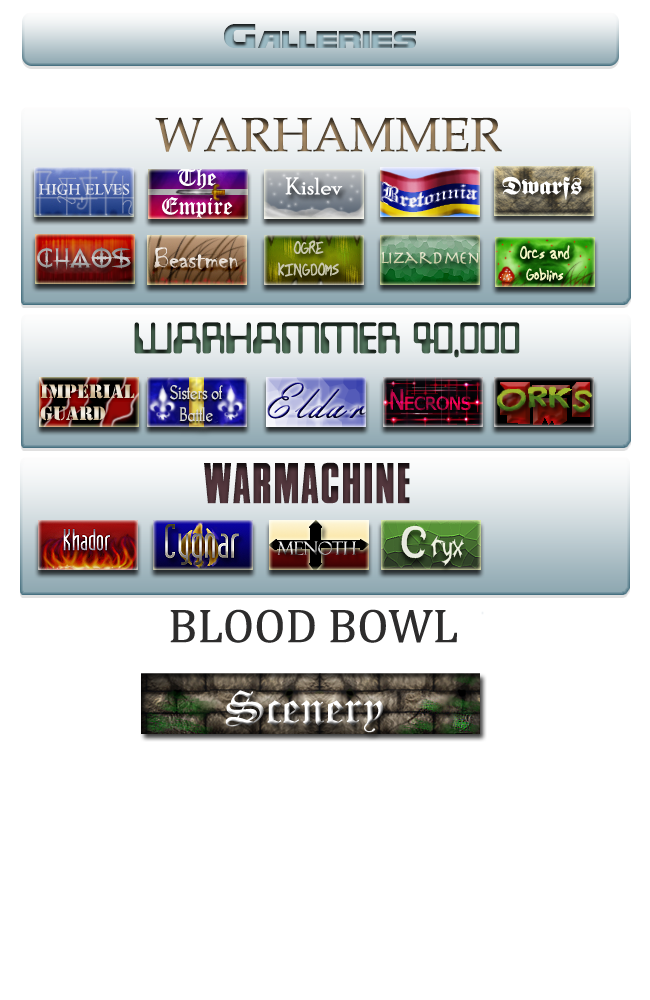This screenshot has height=1000, width=650.
Task: Tap the Chaos gallery banner
Action: (x=84, y=259)
